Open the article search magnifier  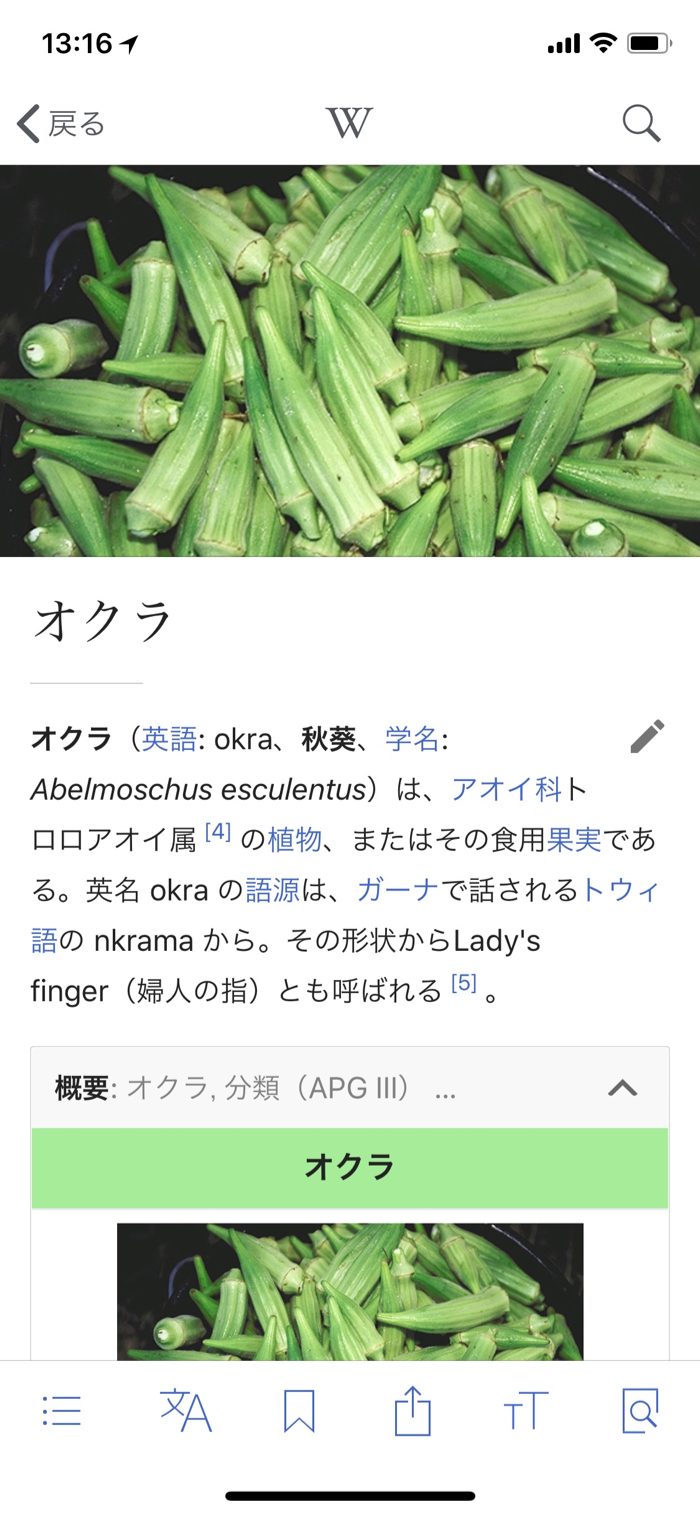click(641, 124)
